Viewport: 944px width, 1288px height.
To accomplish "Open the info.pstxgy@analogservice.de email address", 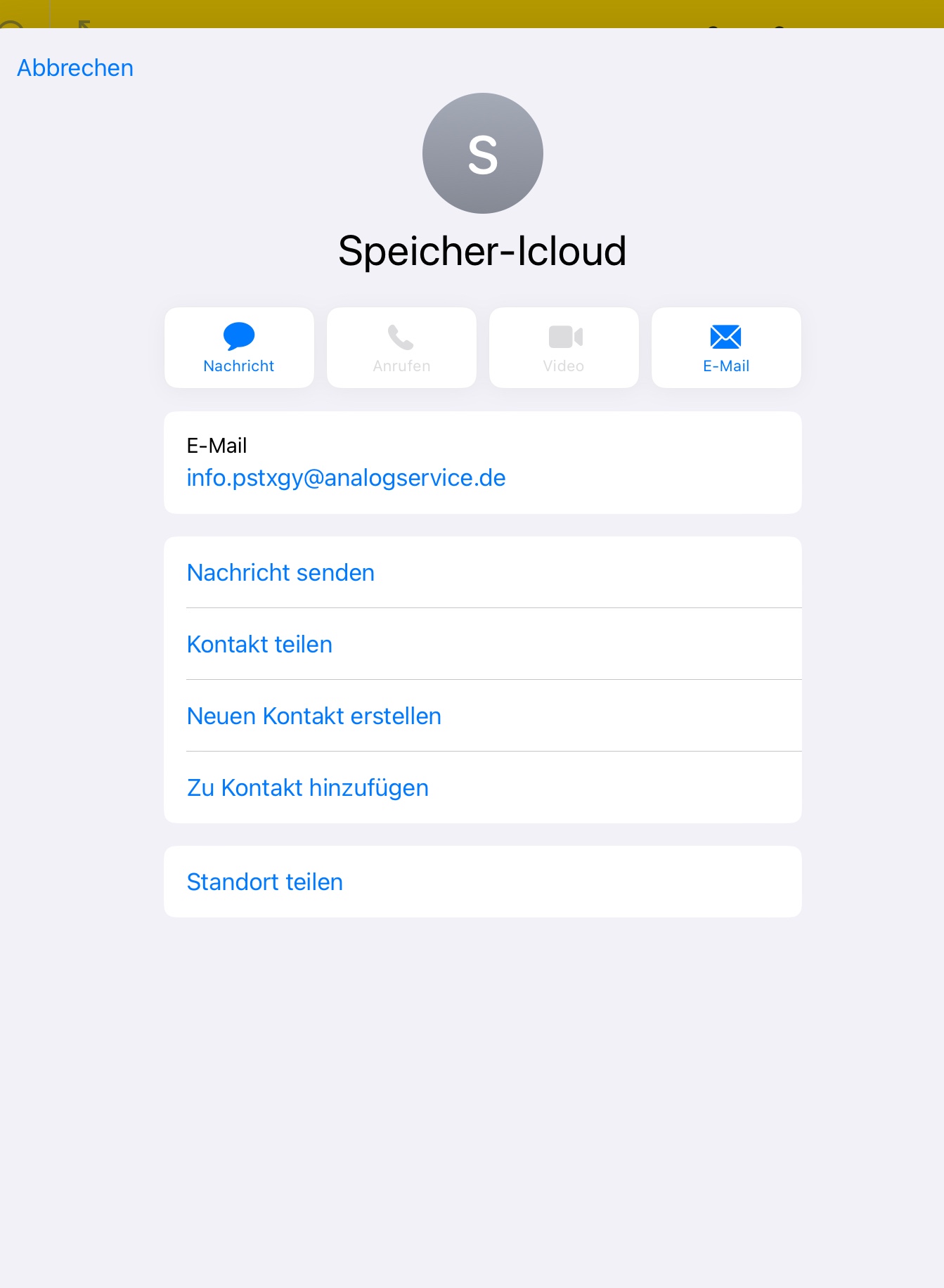I will pos(346,478).
